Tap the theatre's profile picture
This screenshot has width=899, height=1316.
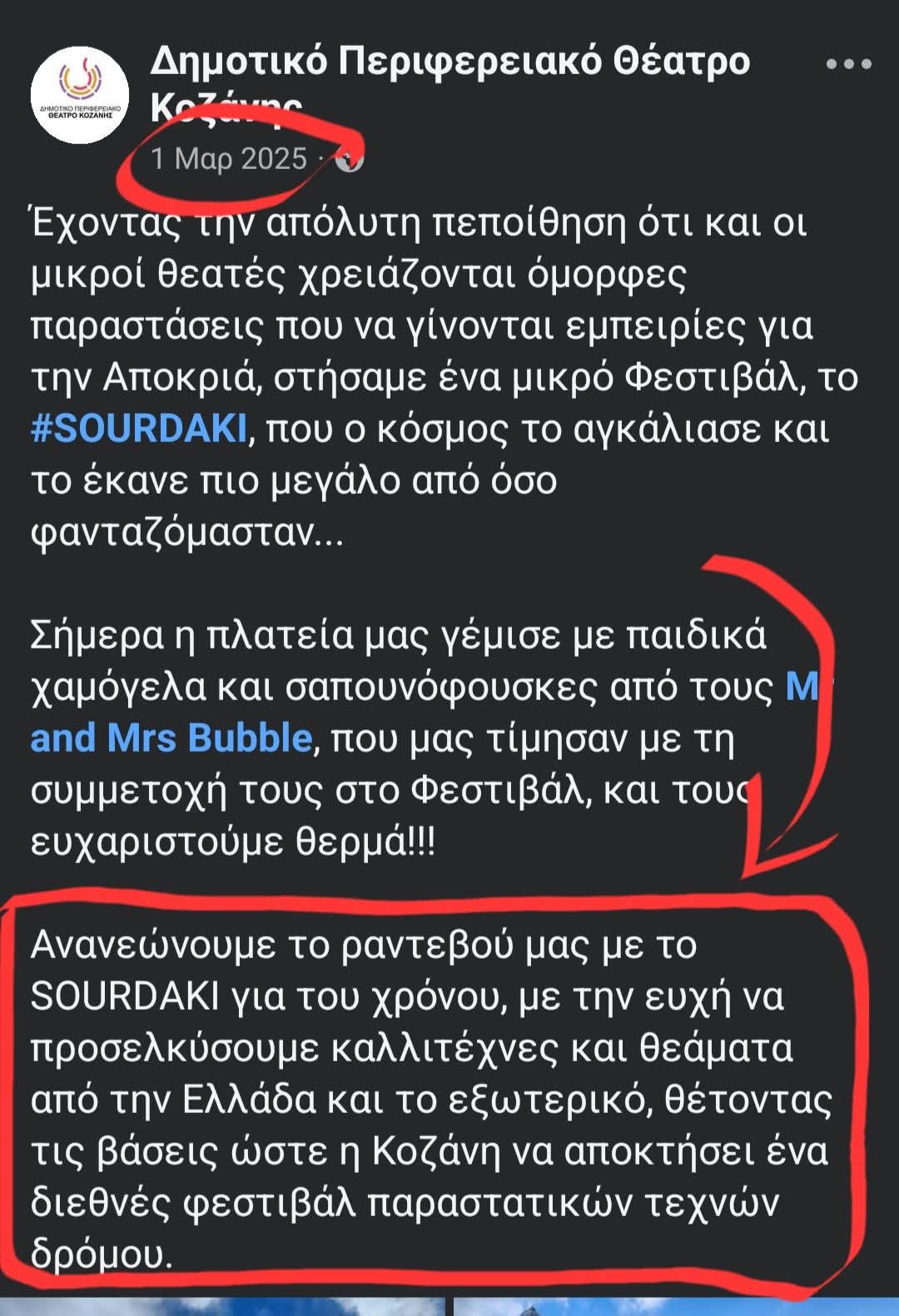pos(80,96)
